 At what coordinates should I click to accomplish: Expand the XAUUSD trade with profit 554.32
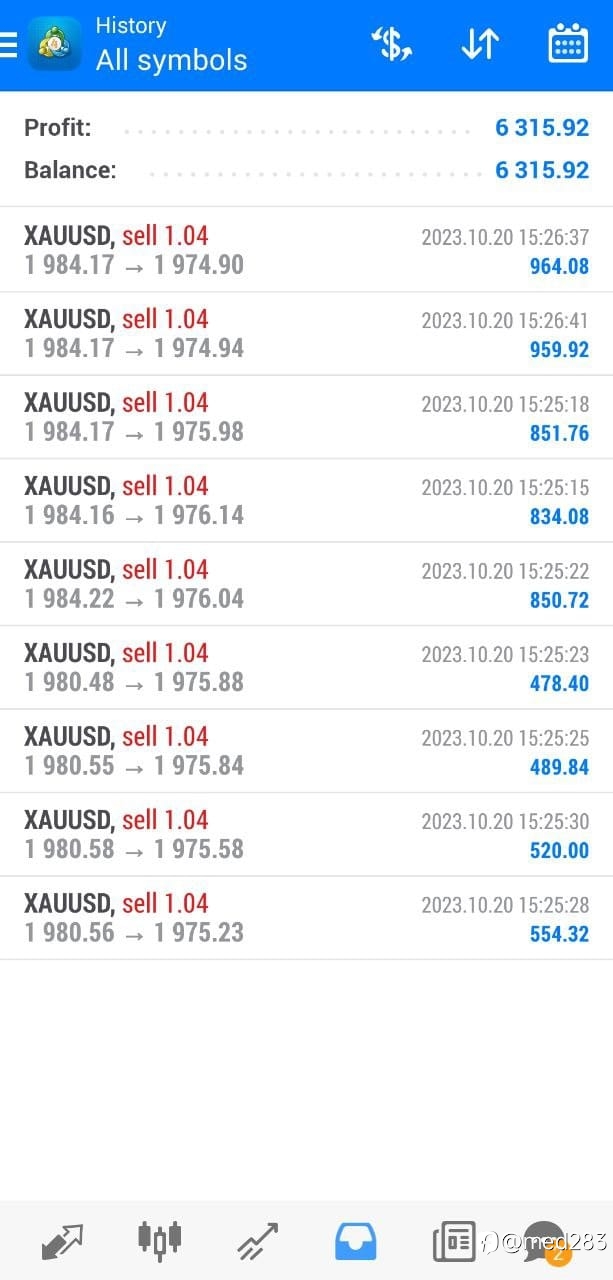pos(306,918)
